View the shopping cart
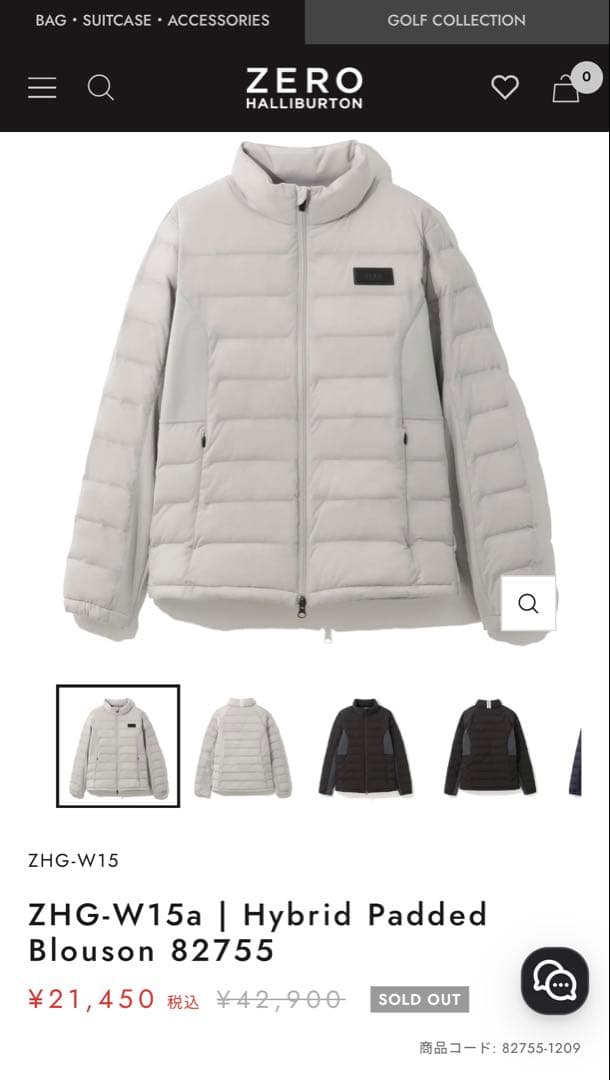610x1080 pixels. point(567,88)
